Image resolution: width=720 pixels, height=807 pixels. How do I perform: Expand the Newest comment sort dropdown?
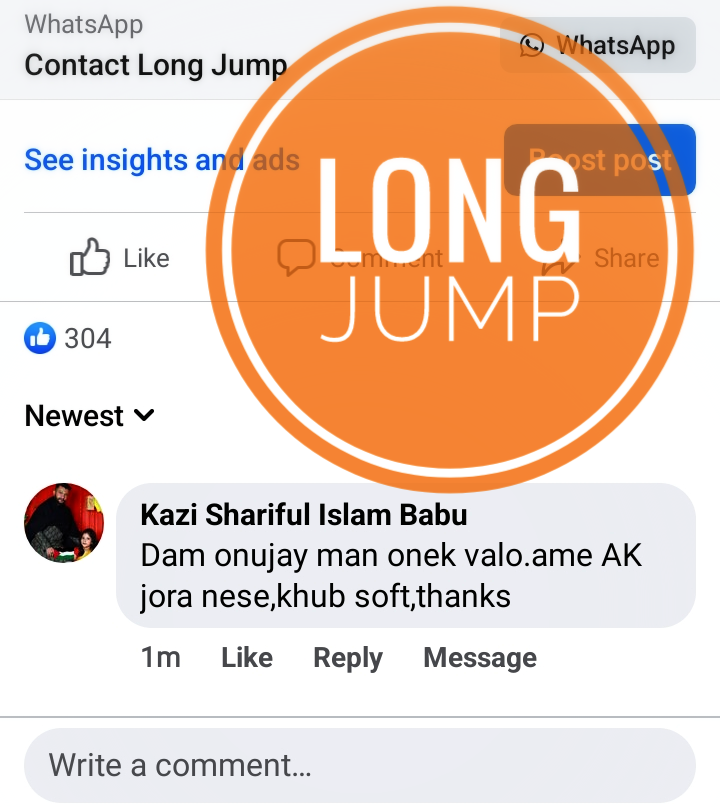(90, 416)
